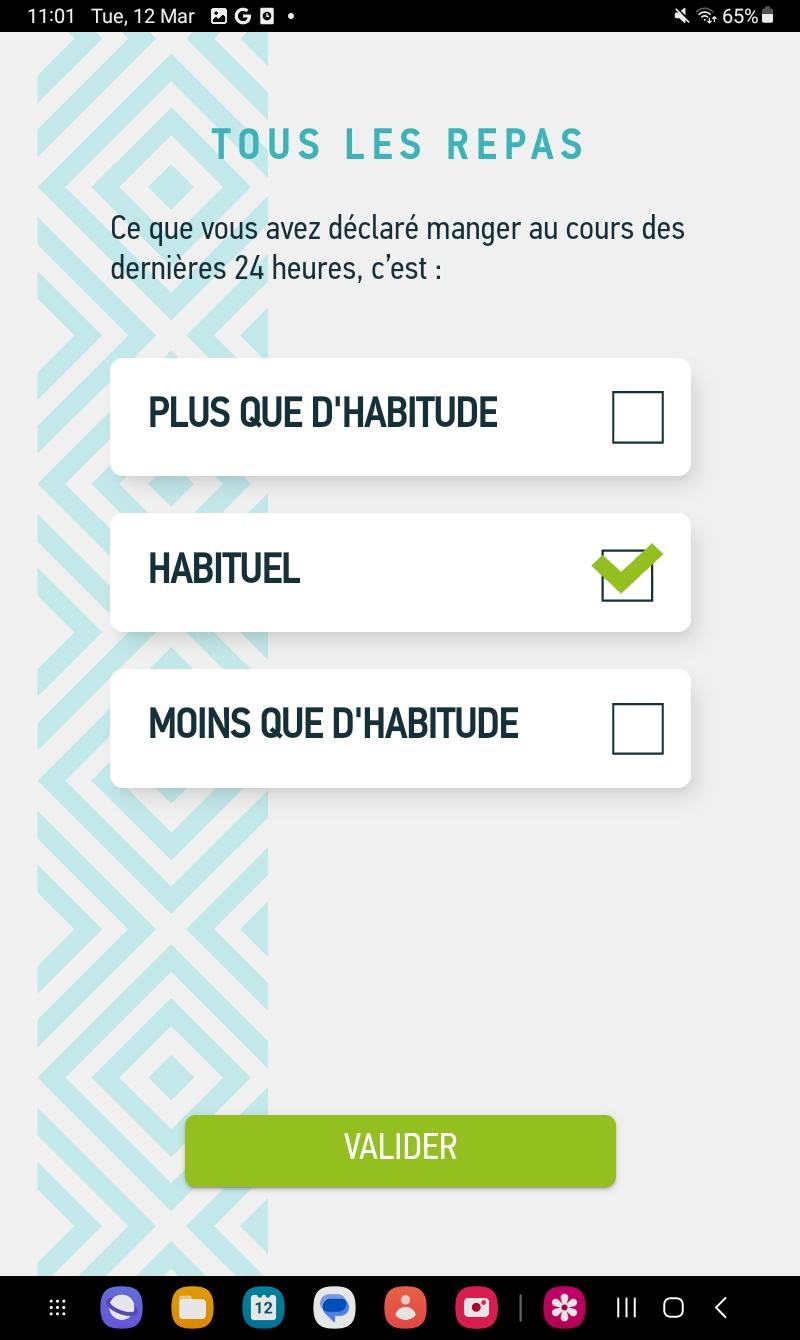Tap the VALIDER button
Image resolution: width=800 pixels, height=1340 pixels.
(x=400, y=1150)
